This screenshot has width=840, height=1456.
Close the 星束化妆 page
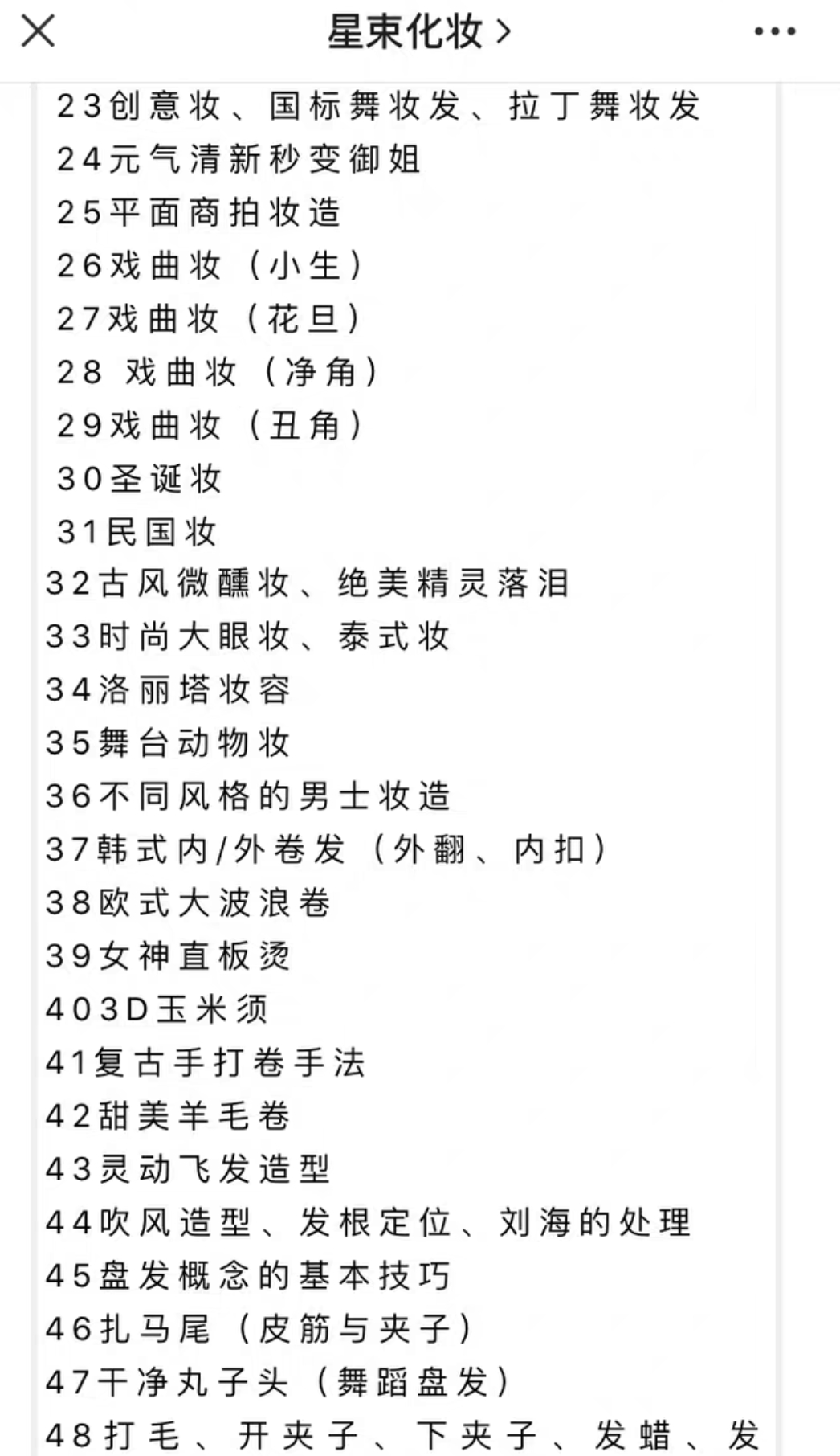pos(38,32)
